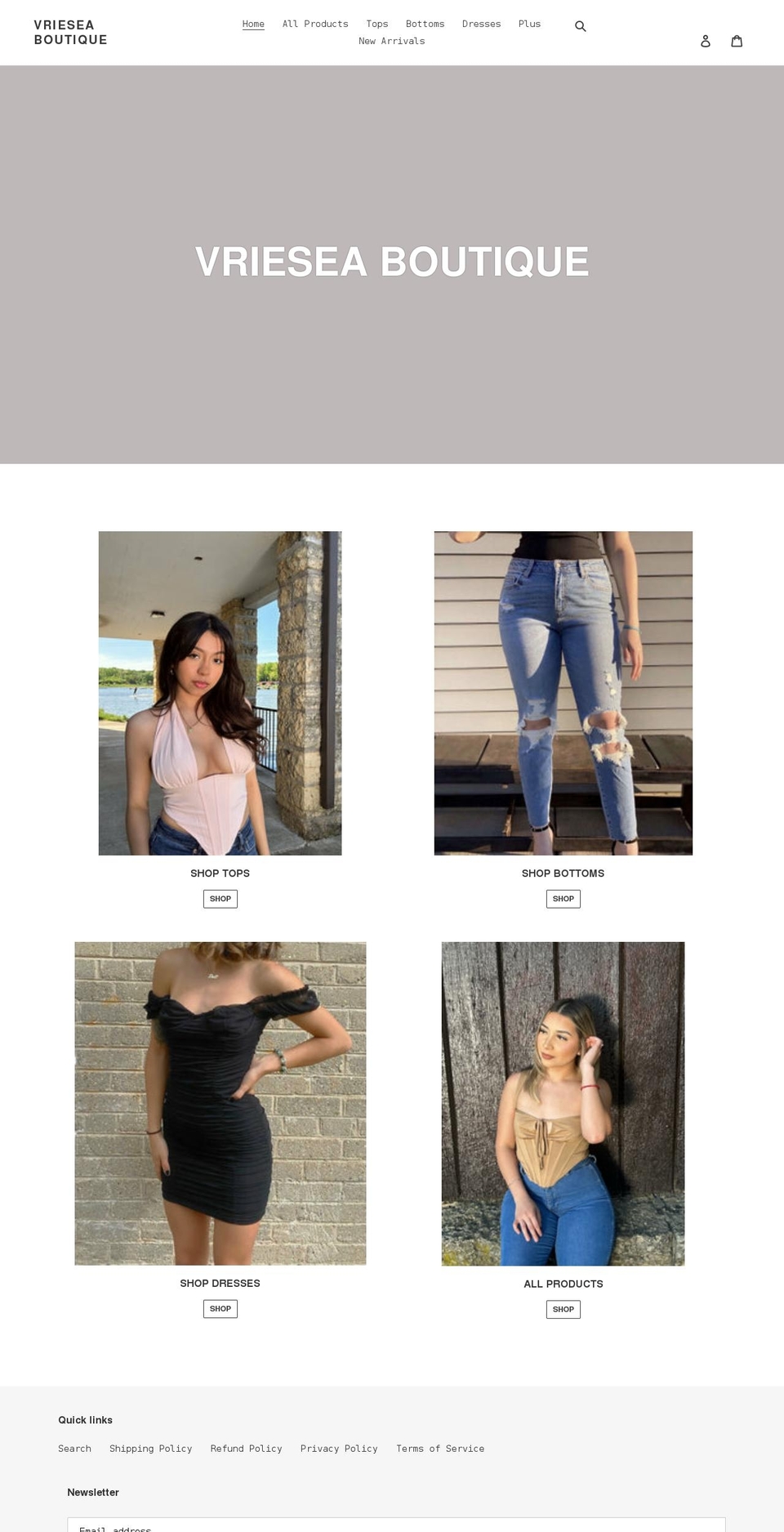Screen dimensions: 784x1532
Task: Click SHOP under SHOP BOTTOMS
Action: [563, 898]
